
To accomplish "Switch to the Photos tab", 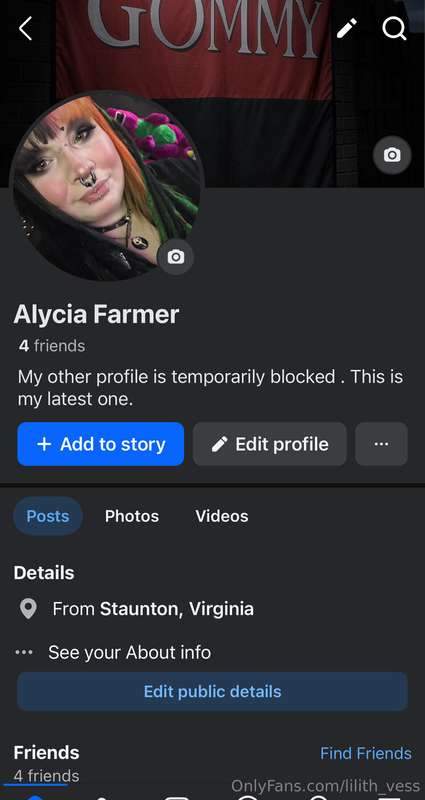I will [x=132, y=516].
